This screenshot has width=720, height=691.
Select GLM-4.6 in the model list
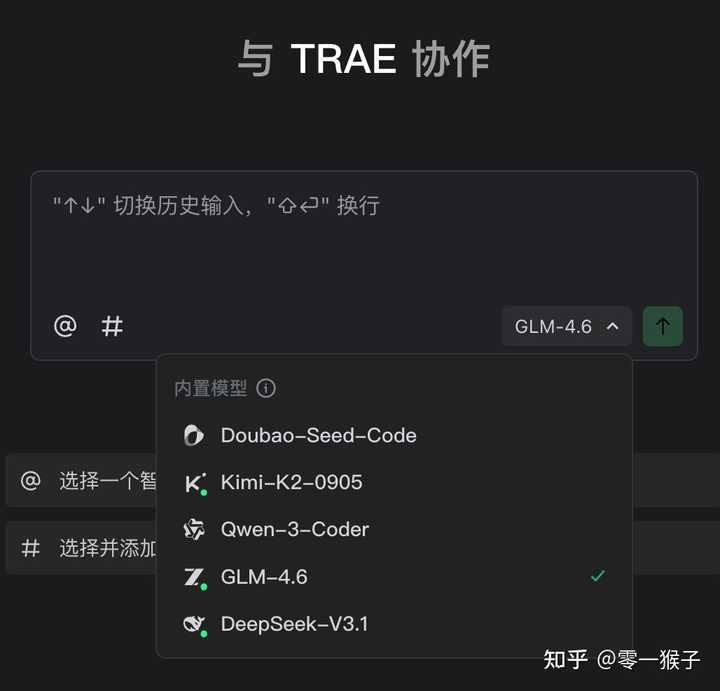click(x=264, y=576)
